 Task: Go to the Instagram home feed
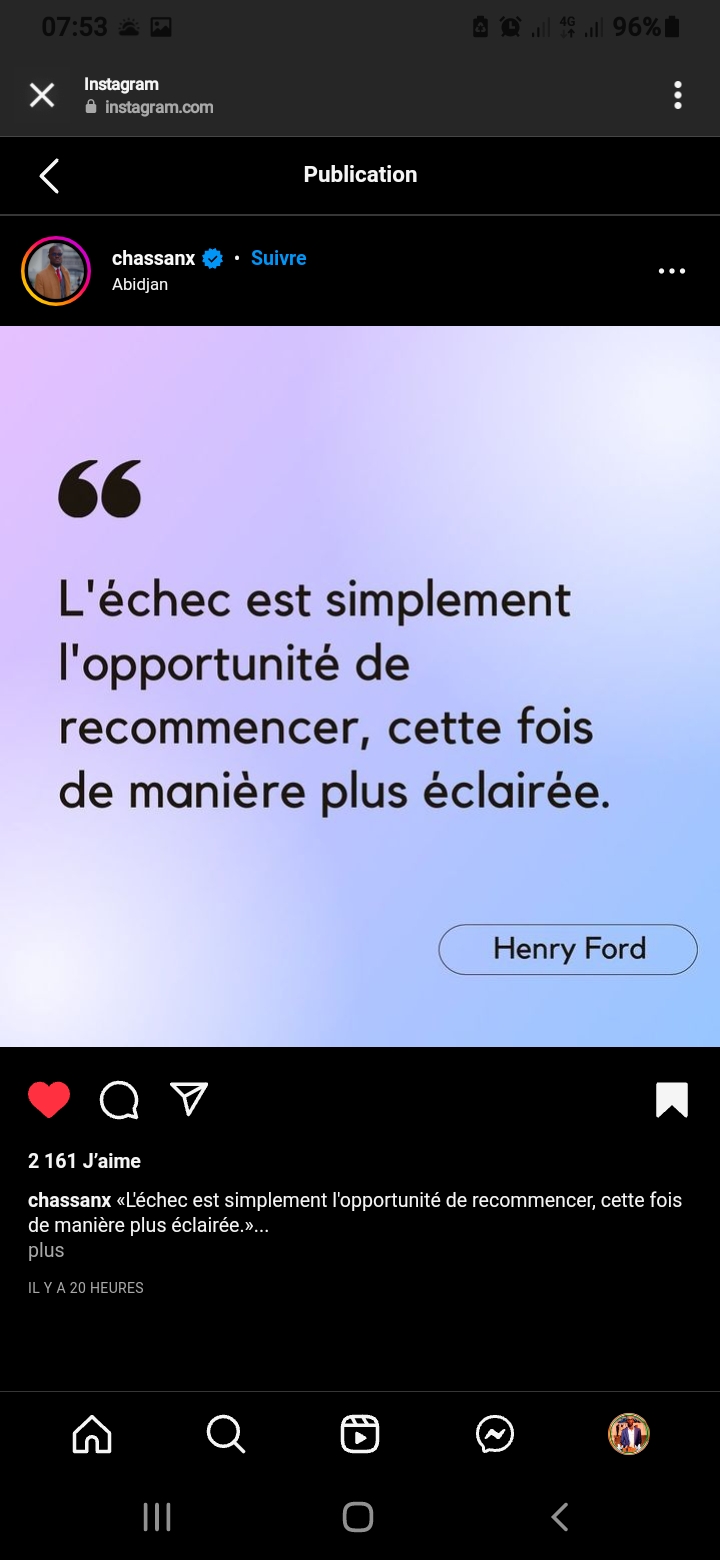pyautogui.click(x=92, y=1435)
